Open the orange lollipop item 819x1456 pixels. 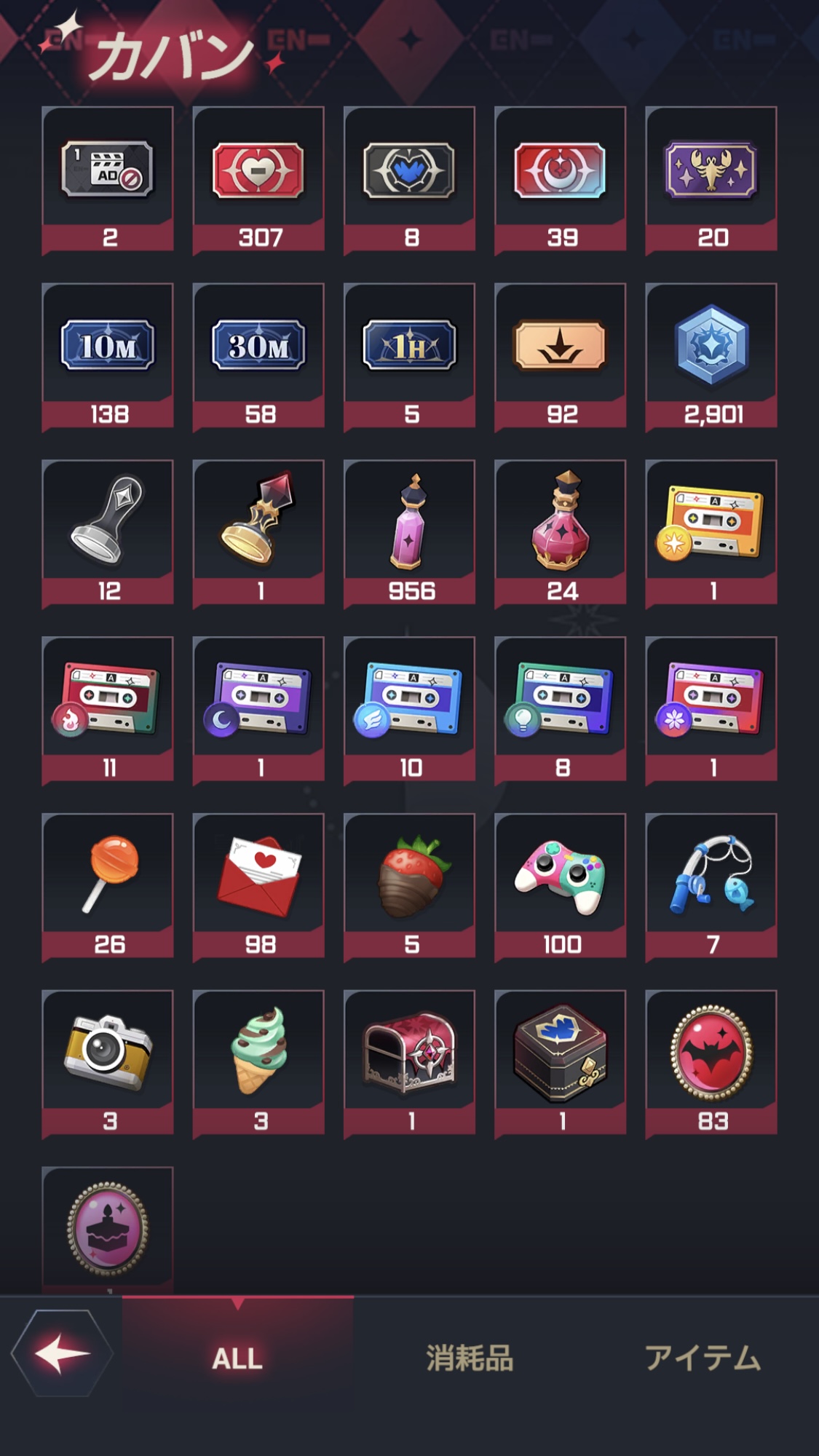pos(108,885)
